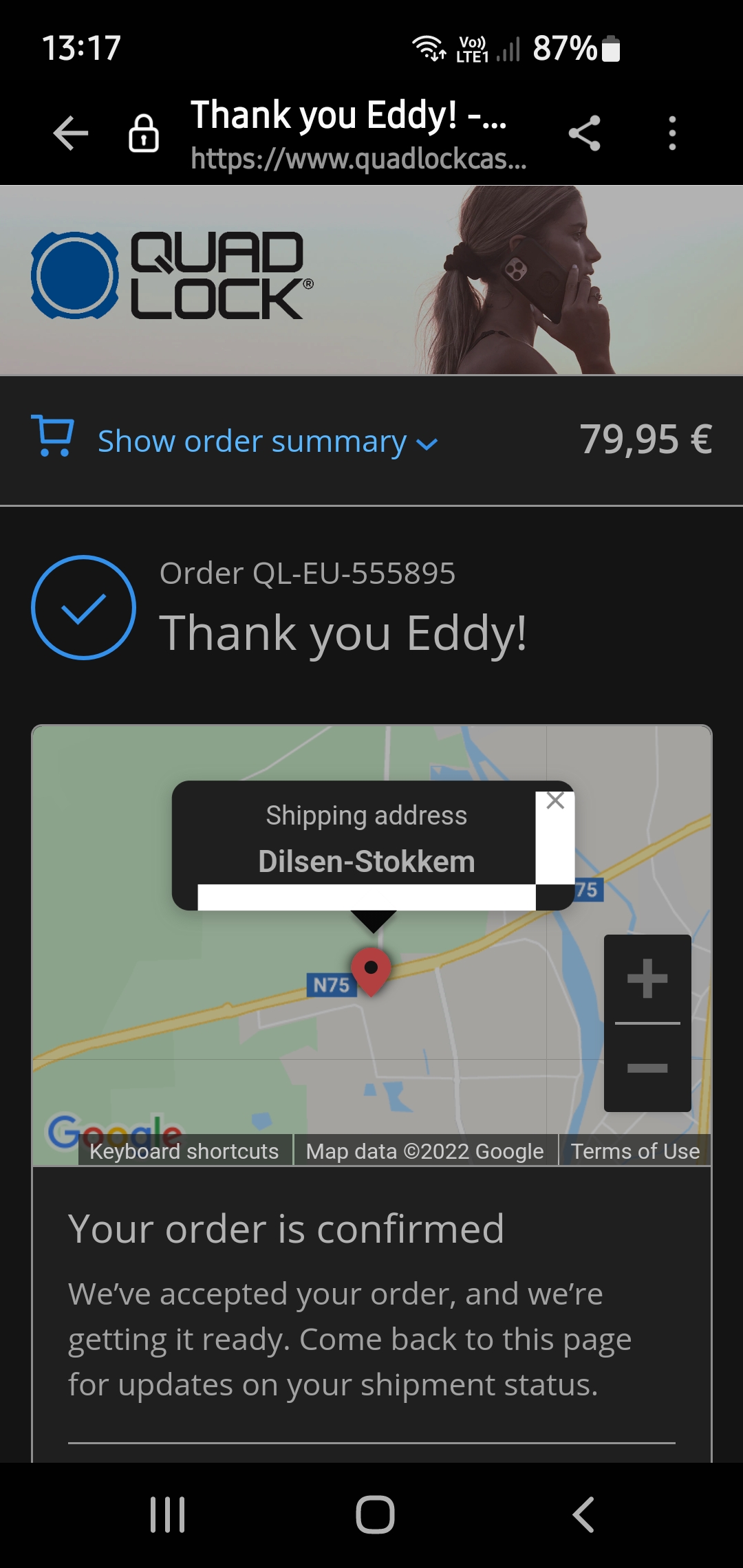
Task: Go back using the browser arrow
Action: tap(71, 133)
